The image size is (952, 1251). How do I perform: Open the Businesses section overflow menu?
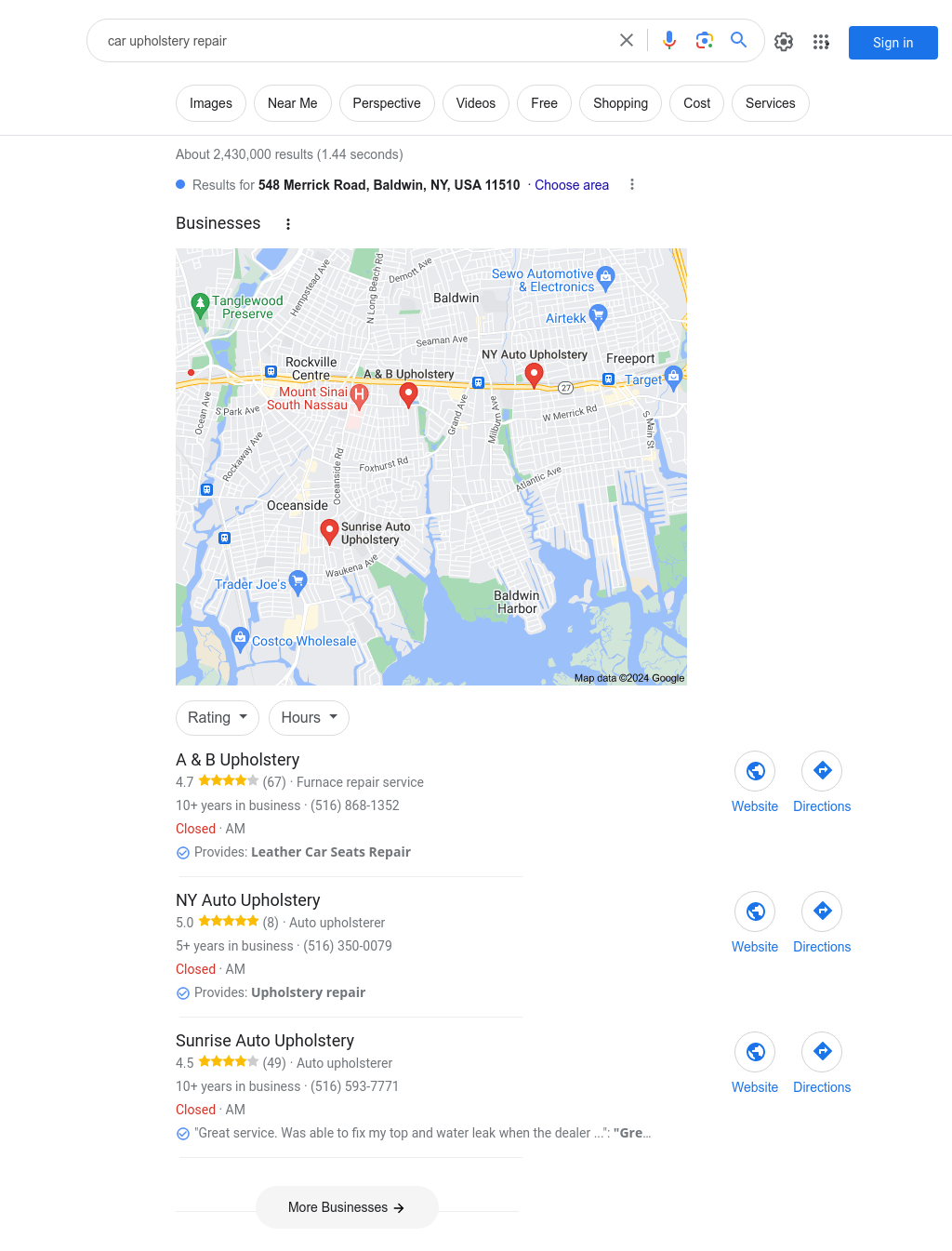[x=288, y=224]
